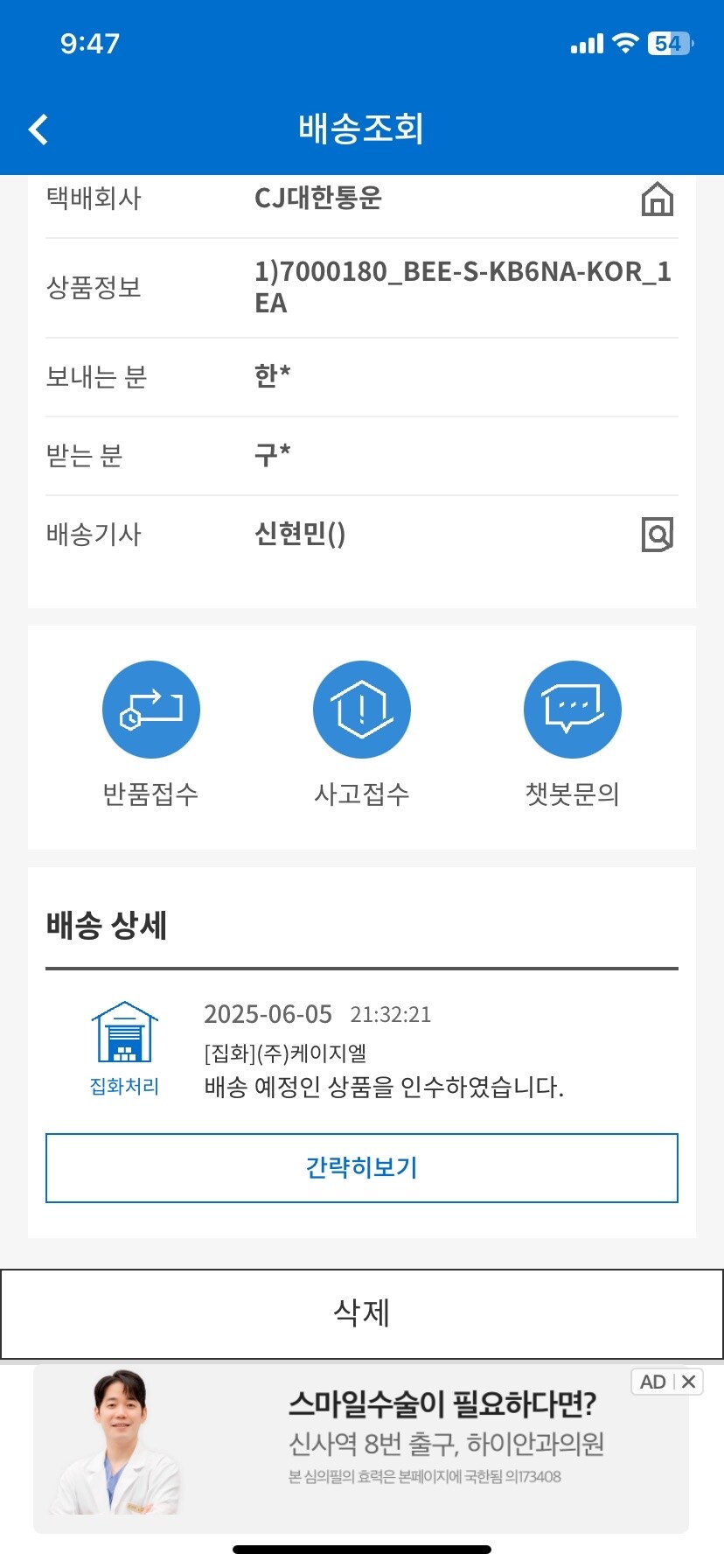
Task: Collapse details with 간략히보기 button
Action: (x=361, y=1167)
